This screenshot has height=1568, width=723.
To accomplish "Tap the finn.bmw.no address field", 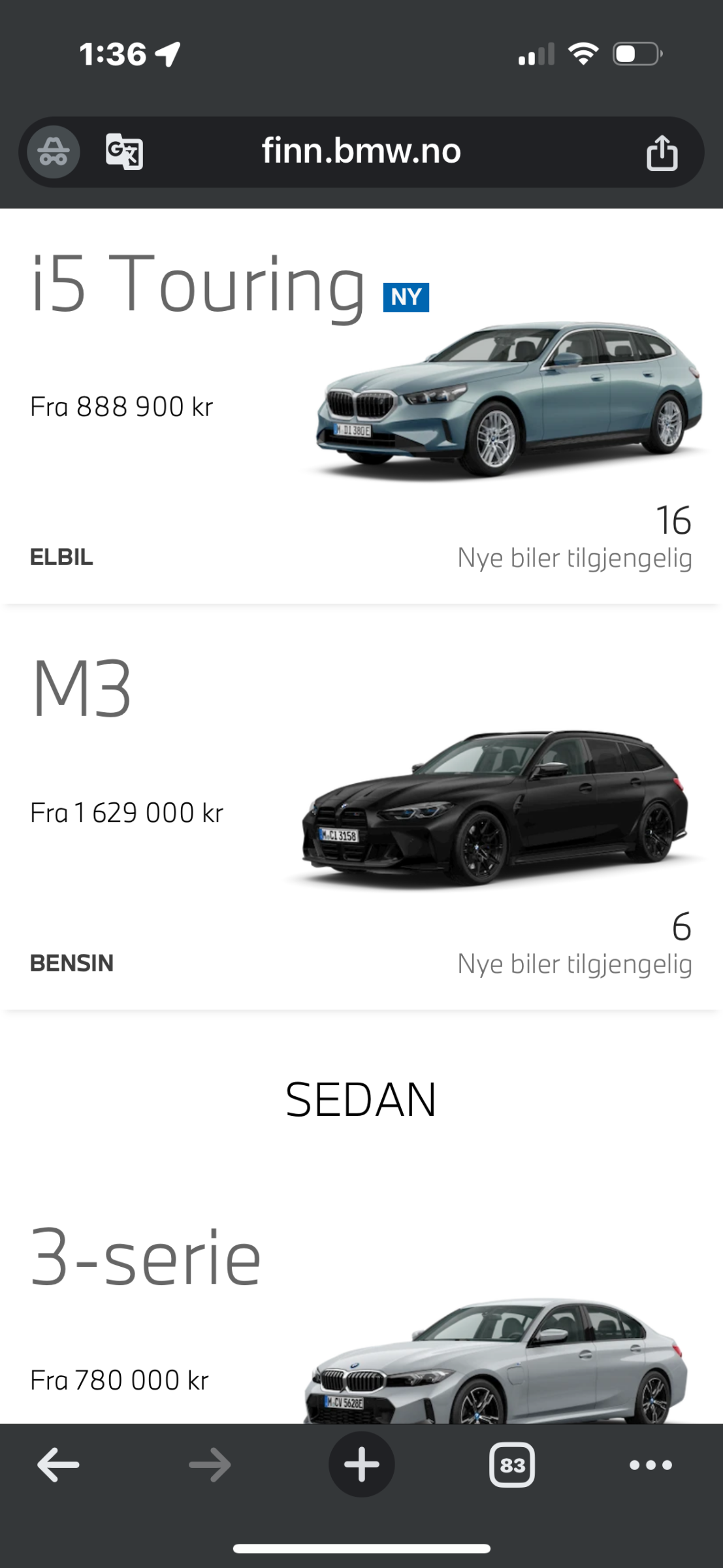I will [x=361, y=152].
